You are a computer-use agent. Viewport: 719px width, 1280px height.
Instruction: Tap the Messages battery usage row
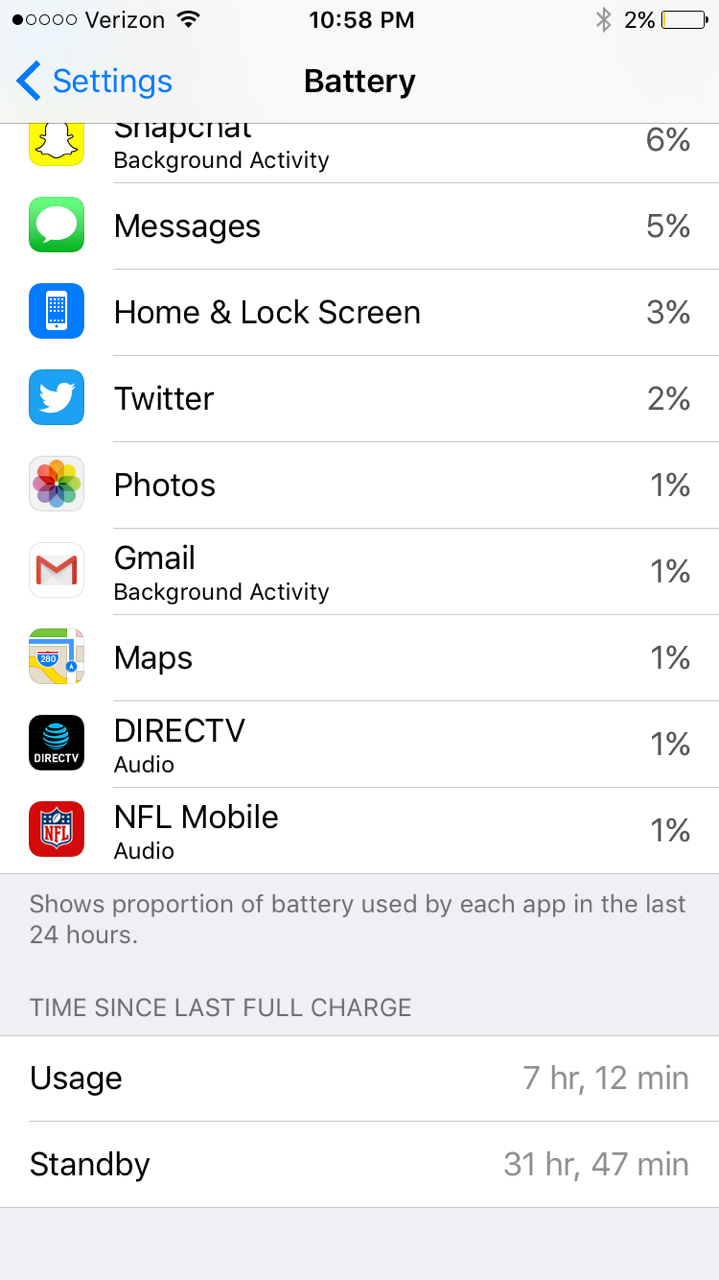(359, 226)
